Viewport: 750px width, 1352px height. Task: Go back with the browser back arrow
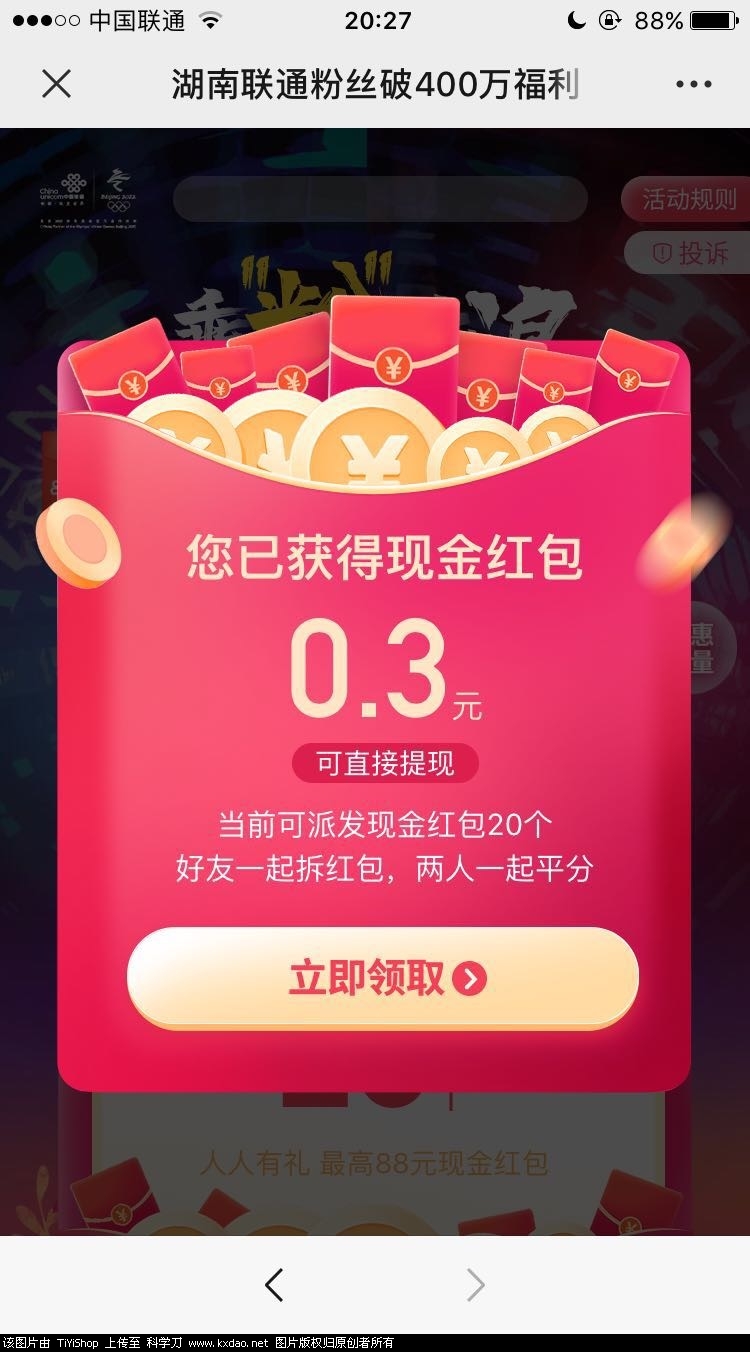tap(275, 1285)
